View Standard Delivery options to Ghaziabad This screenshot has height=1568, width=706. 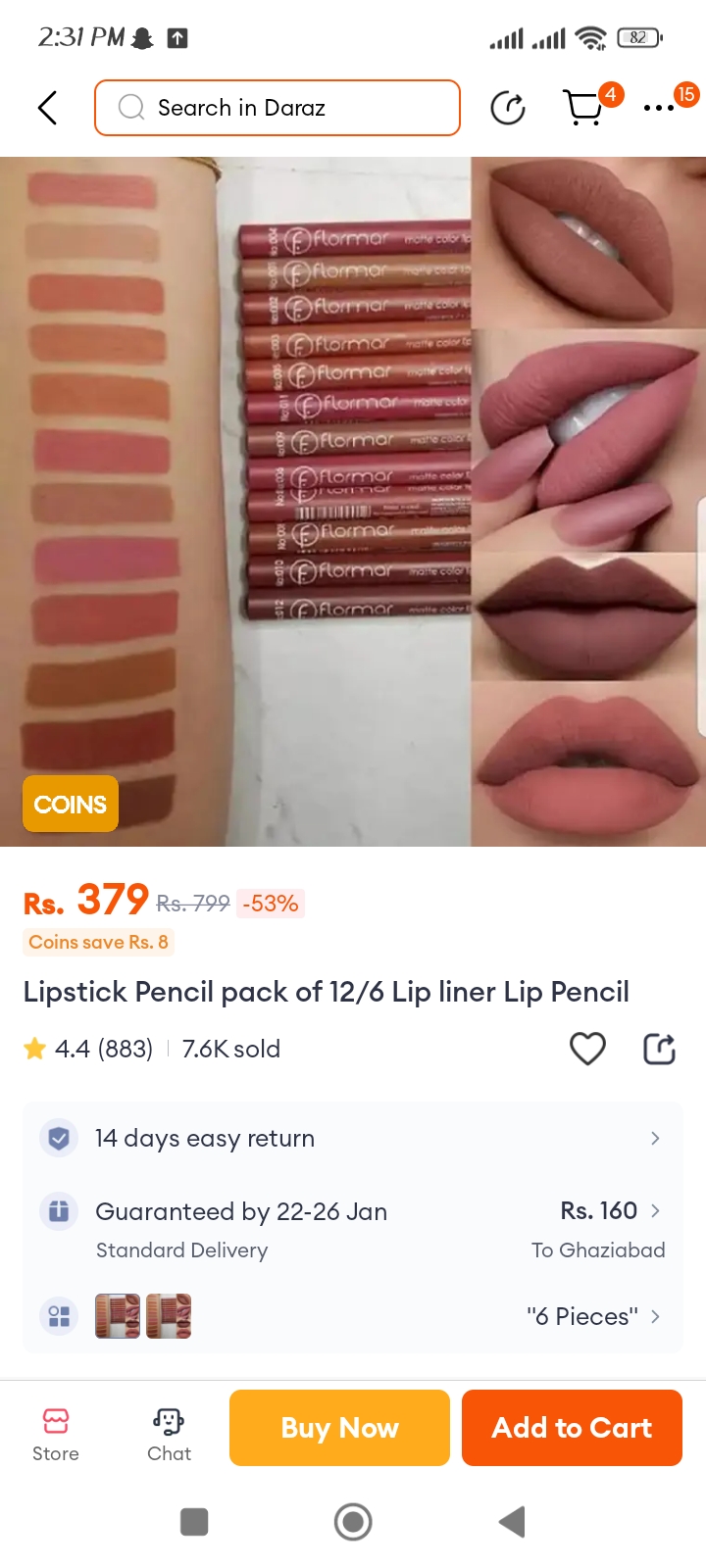353,1229
